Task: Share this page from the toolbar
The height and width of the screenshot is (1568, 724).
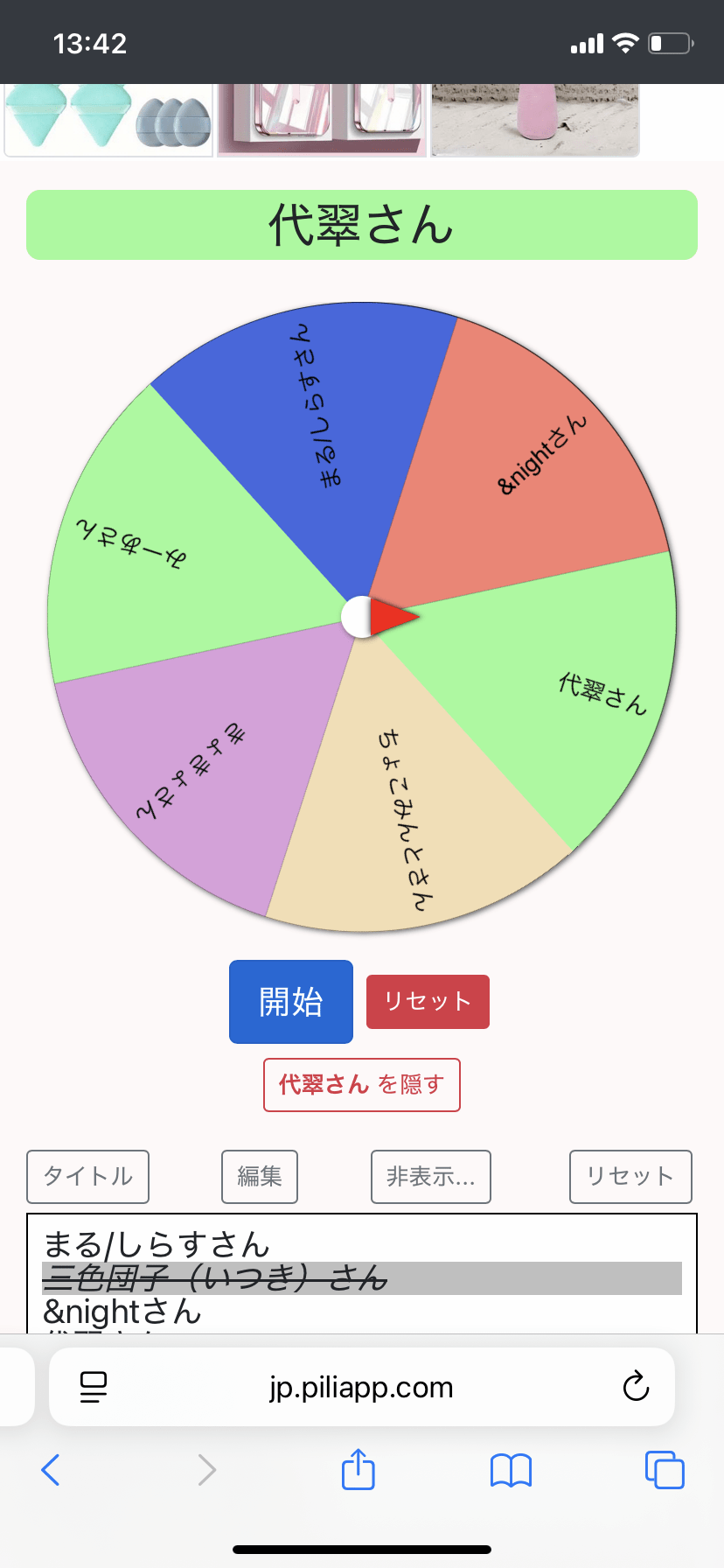Action: pyautogui.click(x=358, y=1470)
